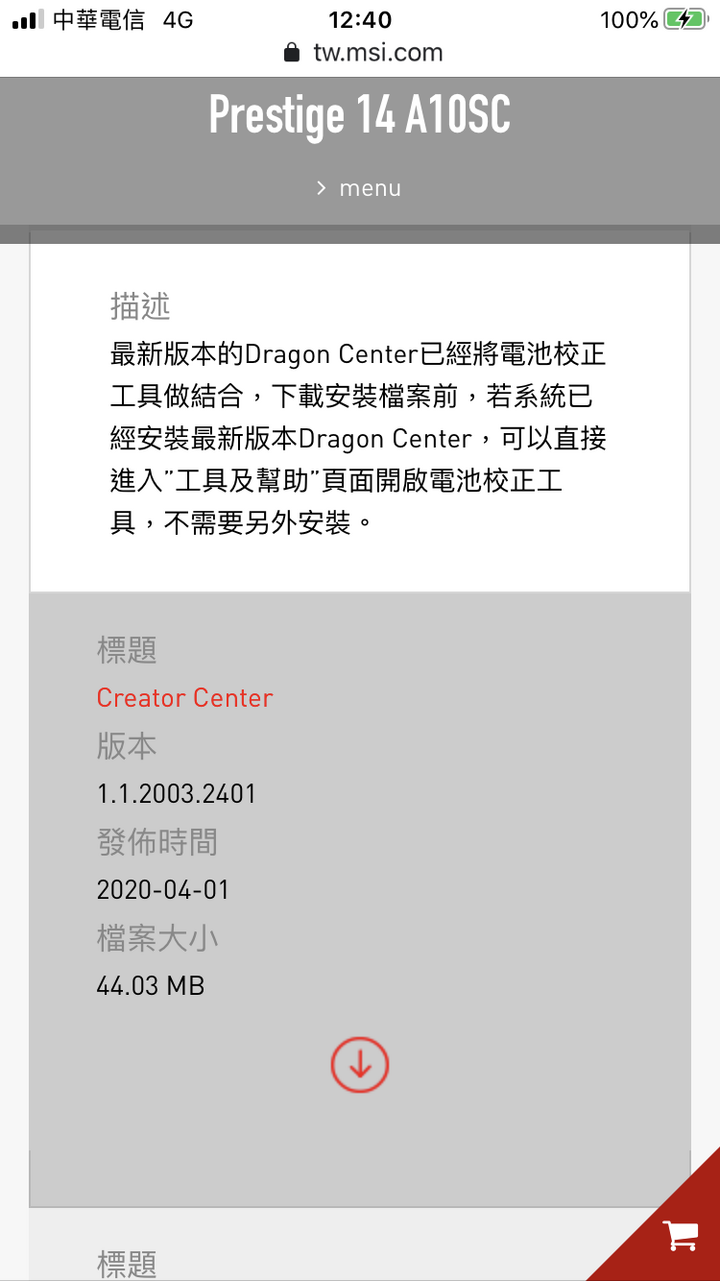Screen dimensions: 720x1281
Task: Expand the menu with the chevron arrow
Action: pos(321,187)
